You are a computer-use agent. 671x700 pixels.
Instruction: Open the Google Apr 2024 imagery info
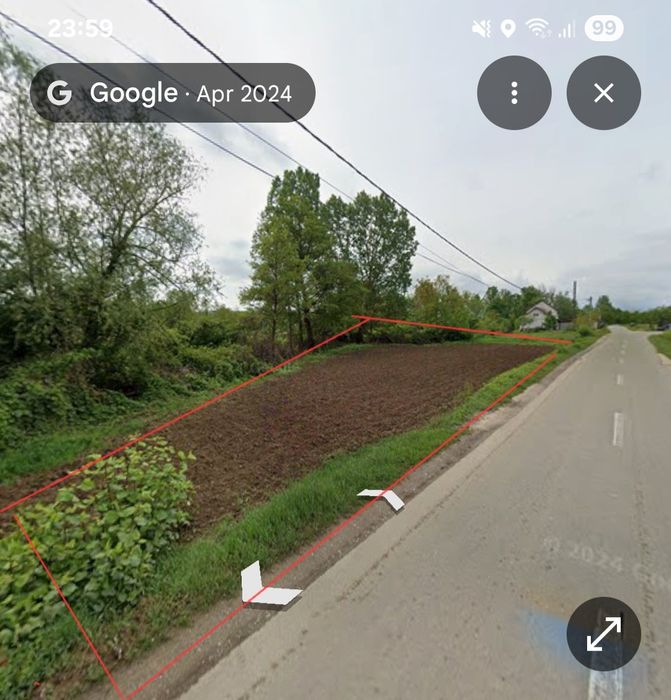pos(172,93)
